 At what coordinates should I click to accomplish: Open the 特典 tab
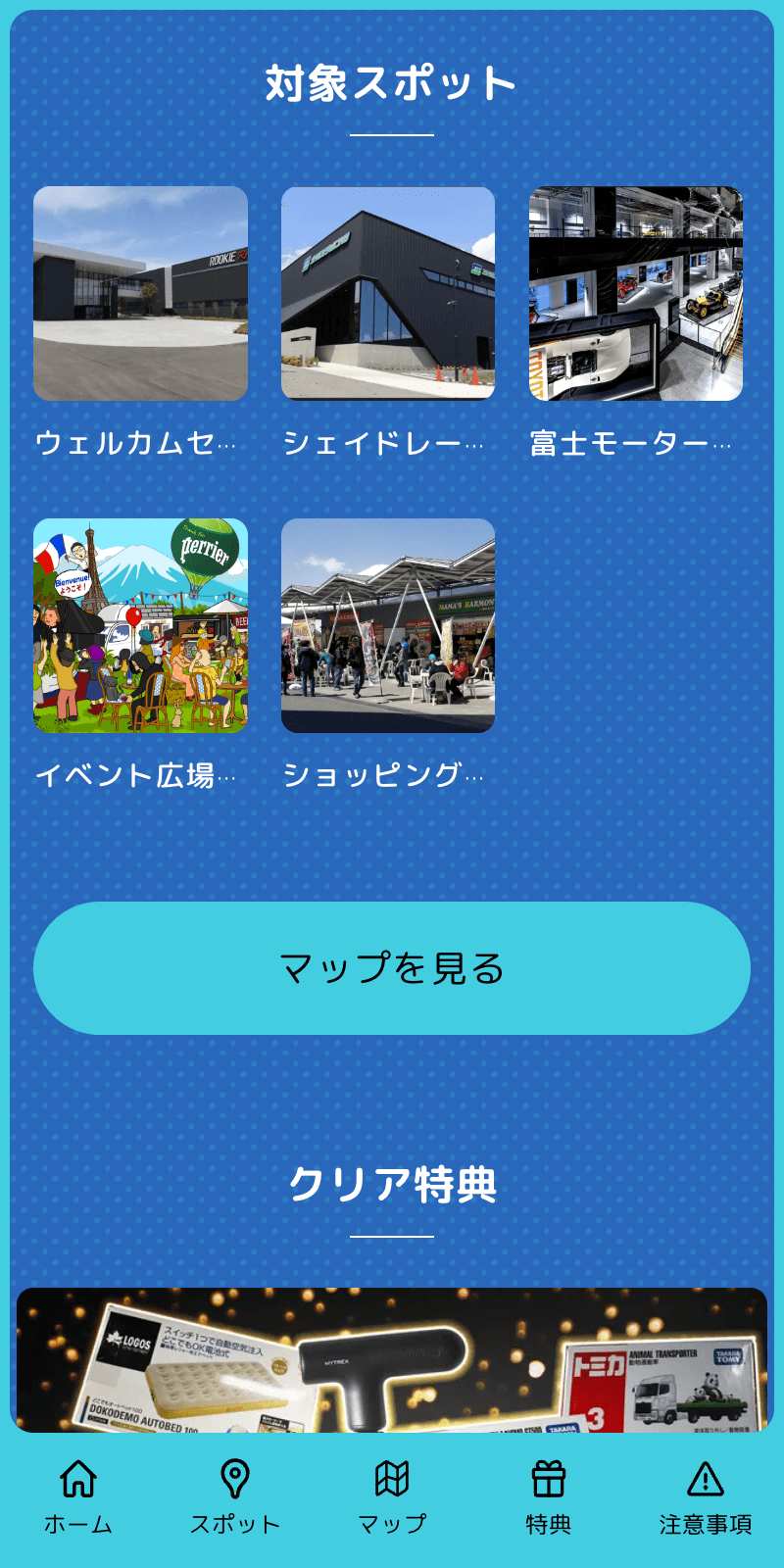pos(549,1496)
